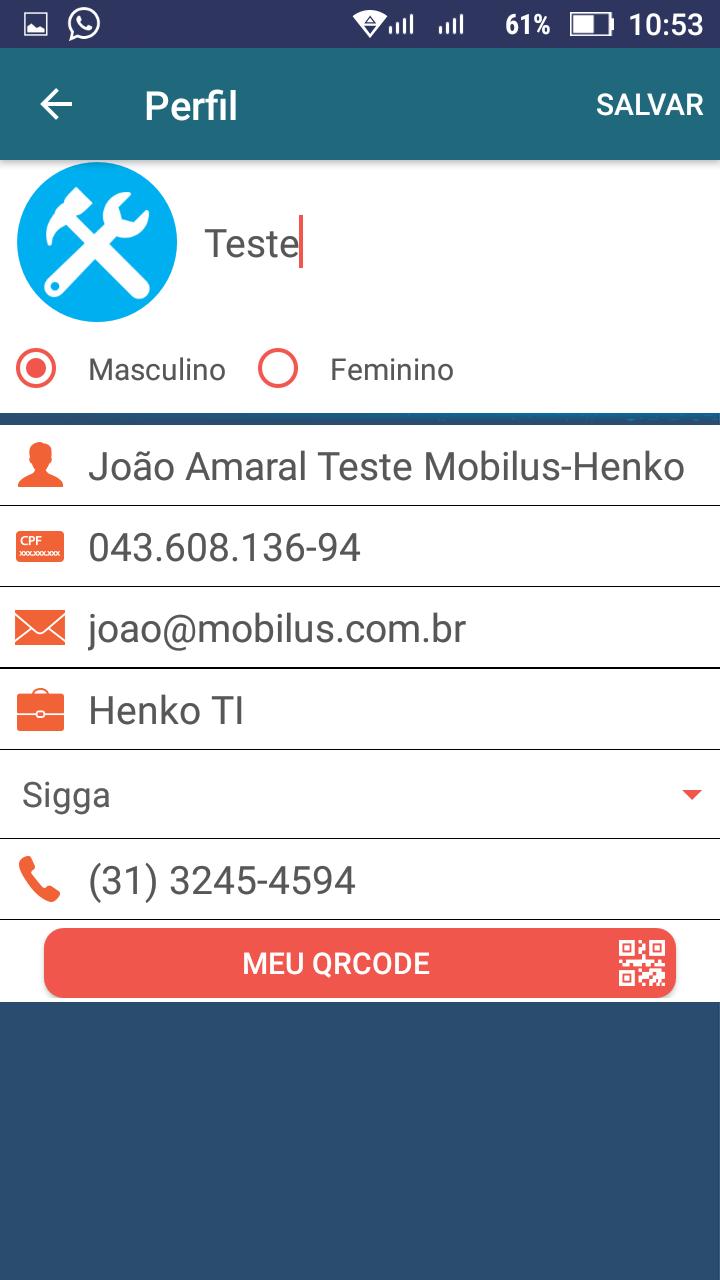The image size is (720, 1280).
Task: Go back using the arrow icon
Action: (x=56, y=105)
